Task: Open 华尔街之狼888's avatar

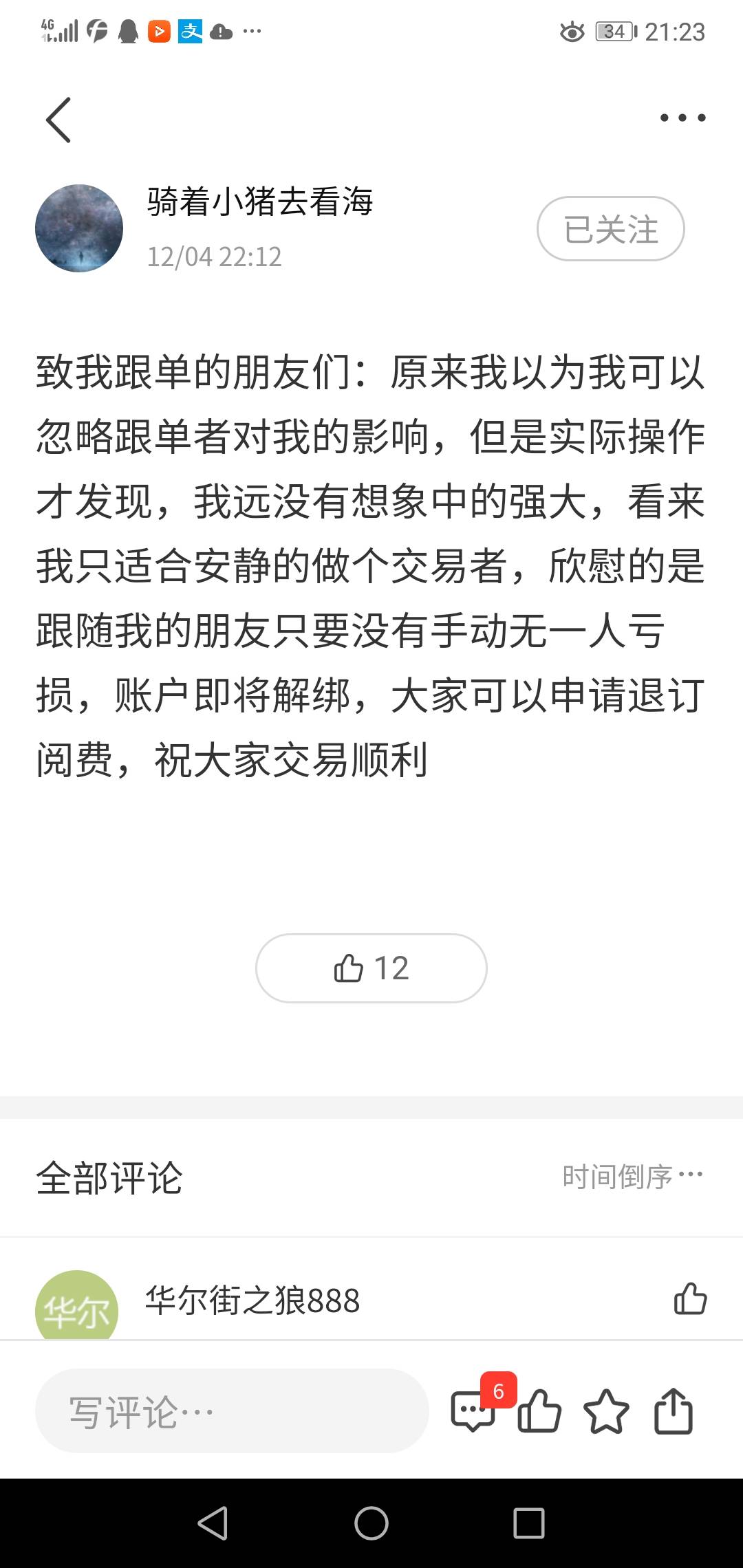Action: click(76, 1305)
